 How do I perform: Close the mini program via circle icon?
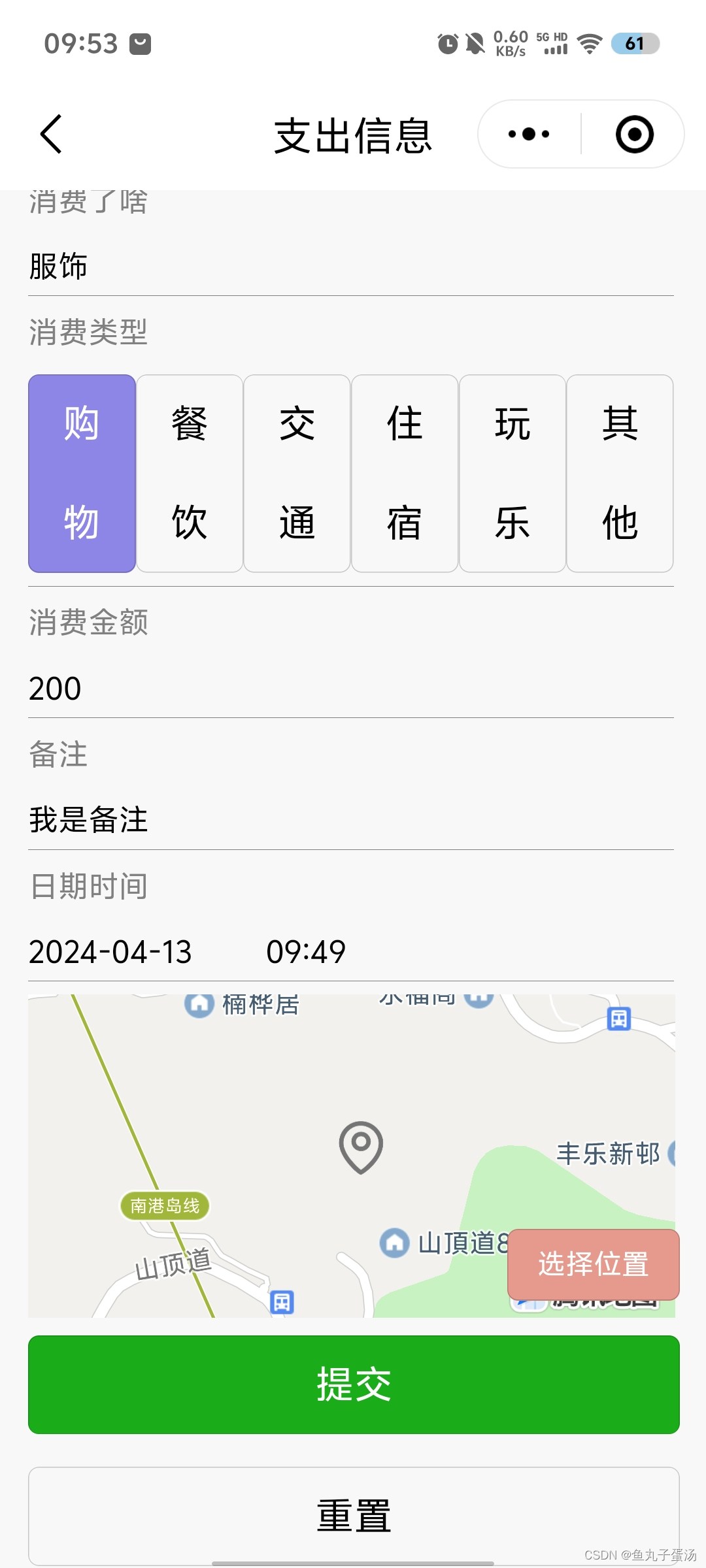[x=634, y=135]
